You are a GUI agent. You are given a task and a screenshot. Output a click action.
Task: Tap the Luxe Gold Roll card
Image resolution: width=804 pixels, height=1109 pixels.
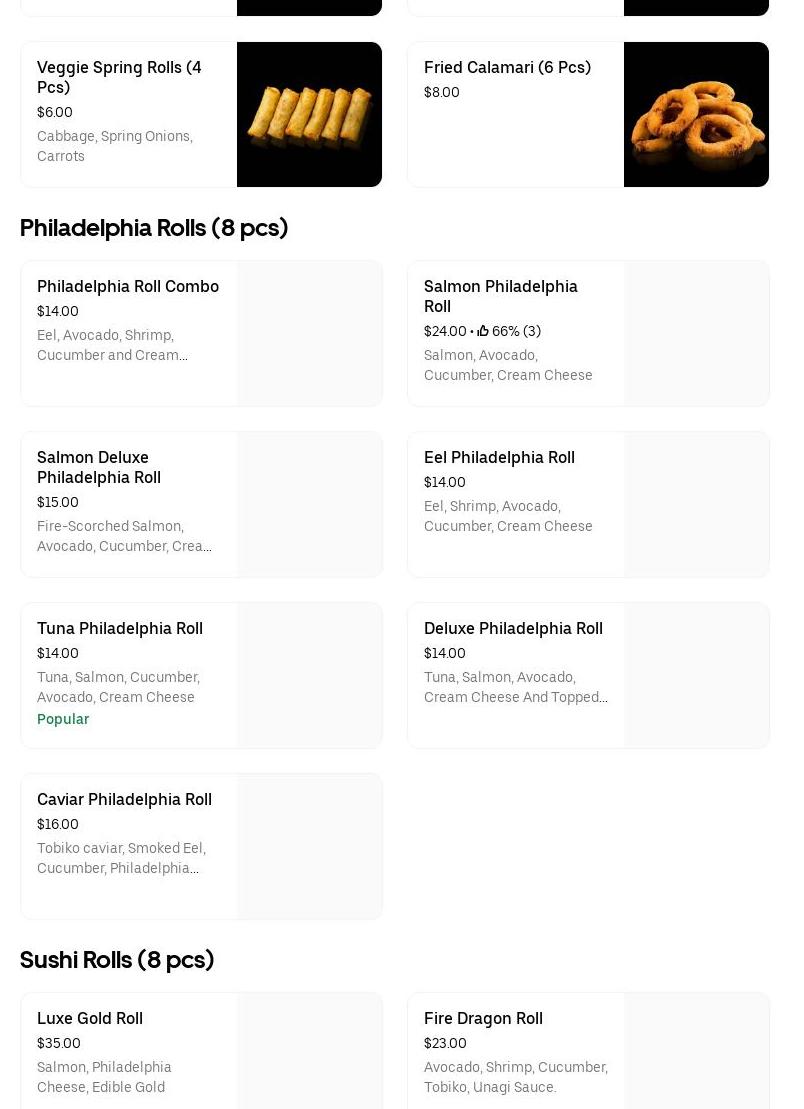point(201,1050)
